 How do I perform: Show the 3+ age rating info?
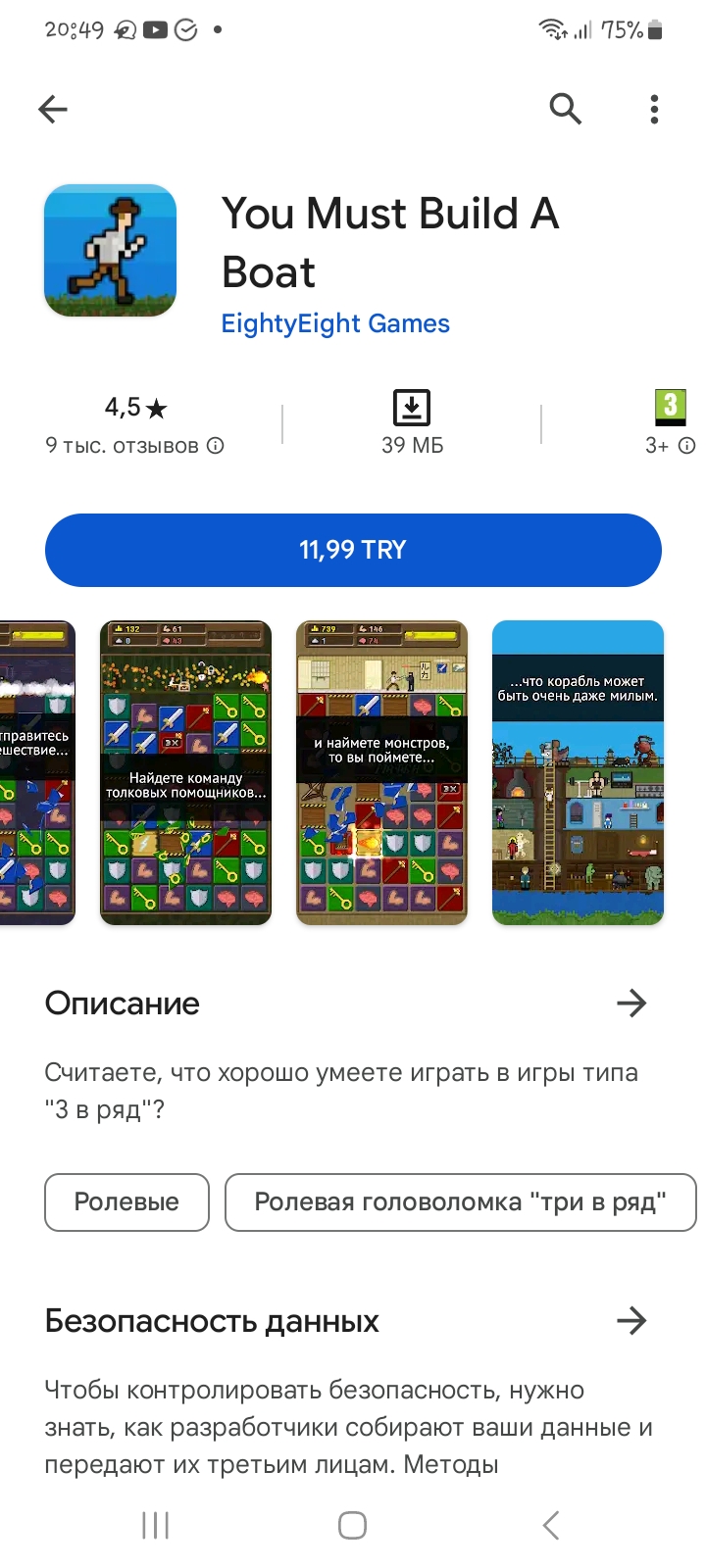(670, 423)
